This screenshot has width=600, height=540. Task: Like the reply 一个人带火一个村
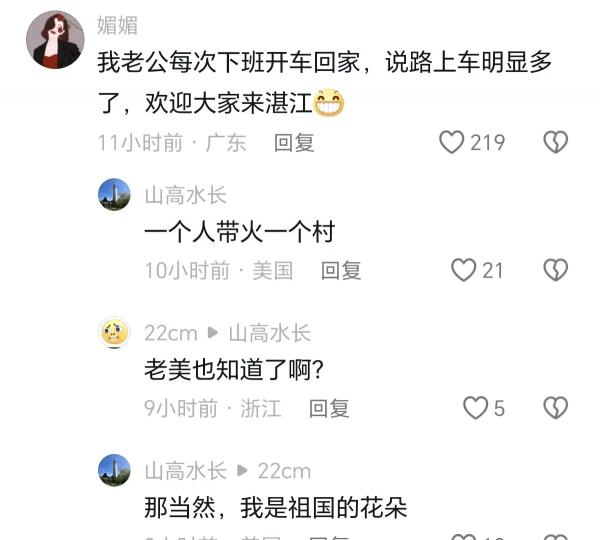[463, 270]
